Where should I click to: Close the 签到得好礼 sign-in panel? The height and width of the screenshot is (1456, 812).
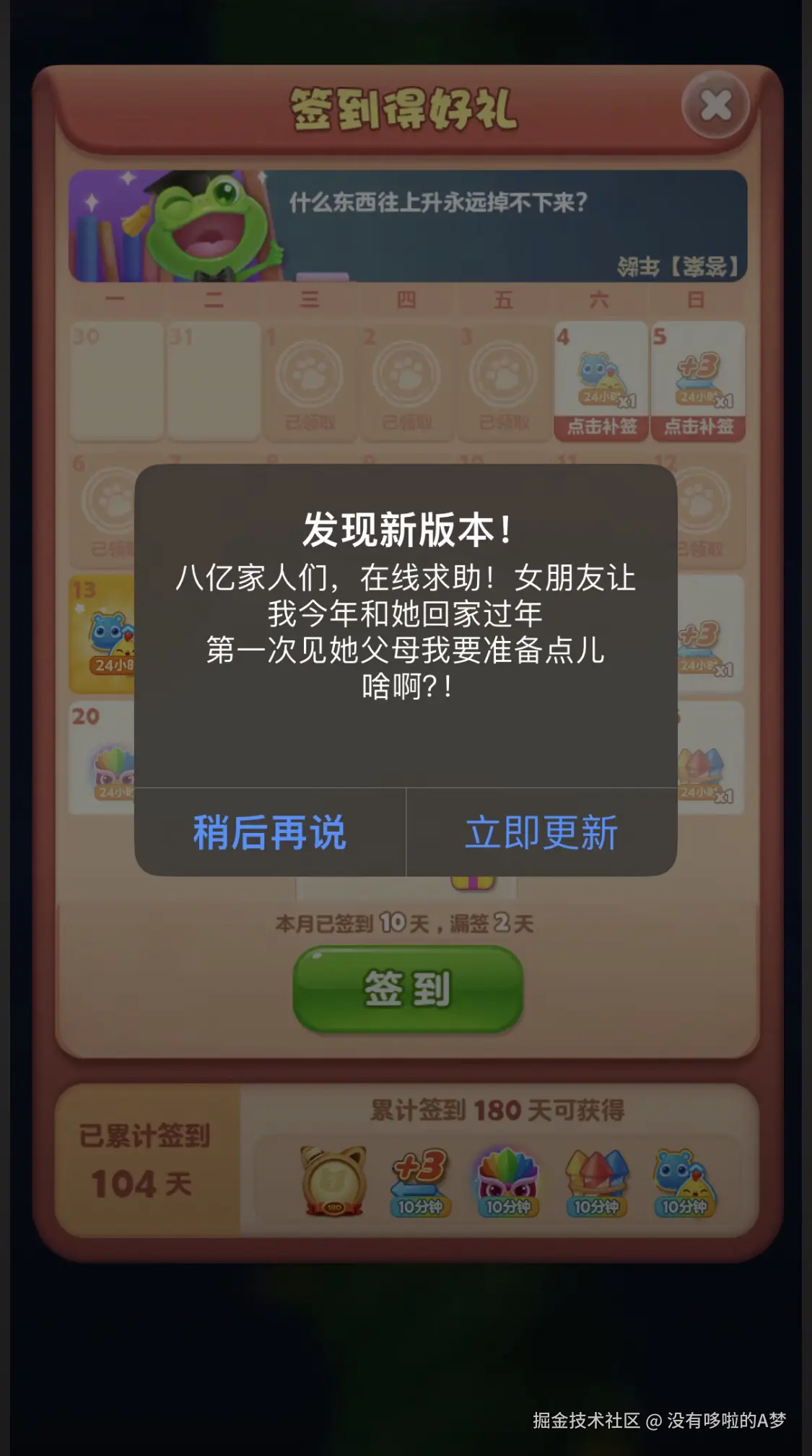coord(715,106)
